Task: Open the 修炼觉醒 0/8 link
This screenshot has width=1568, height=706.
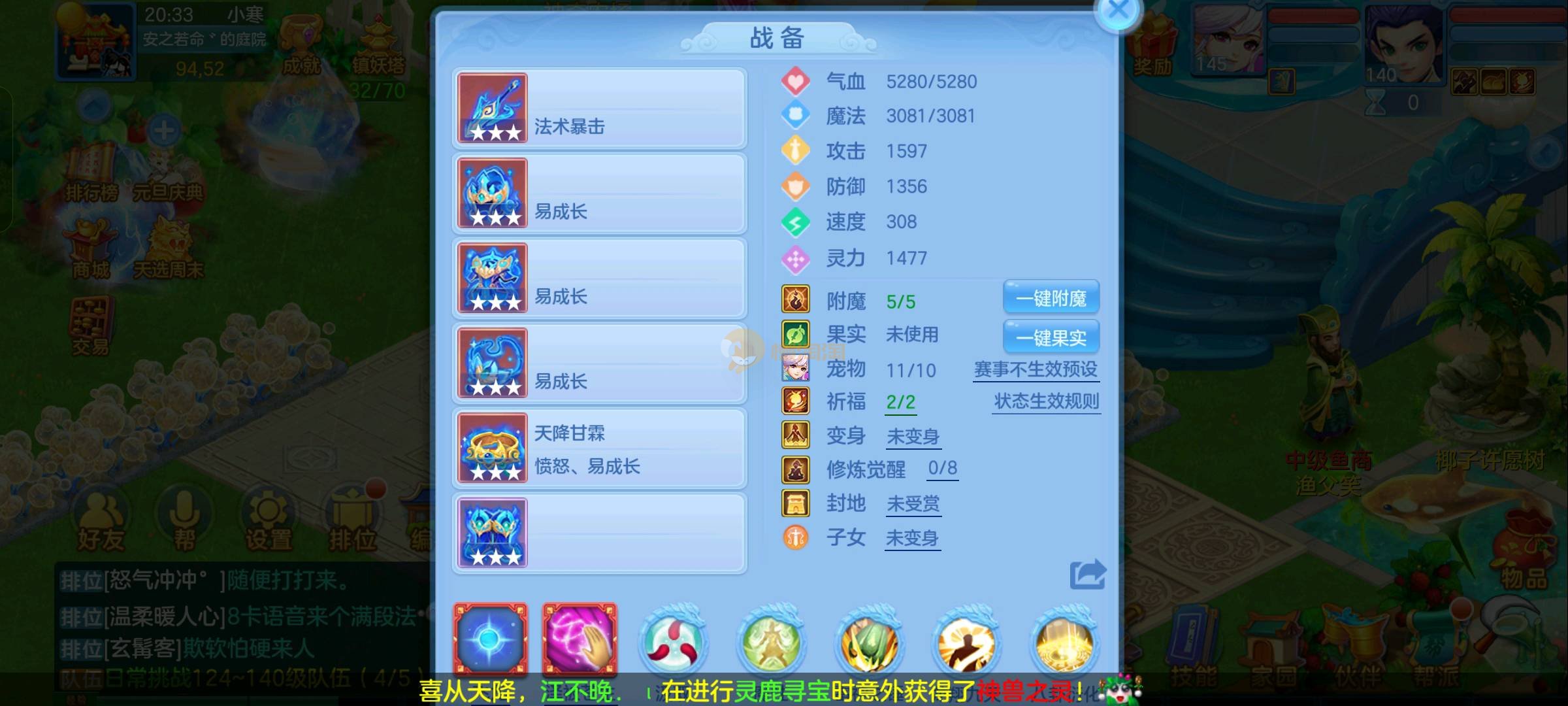Action: [942, 468]
